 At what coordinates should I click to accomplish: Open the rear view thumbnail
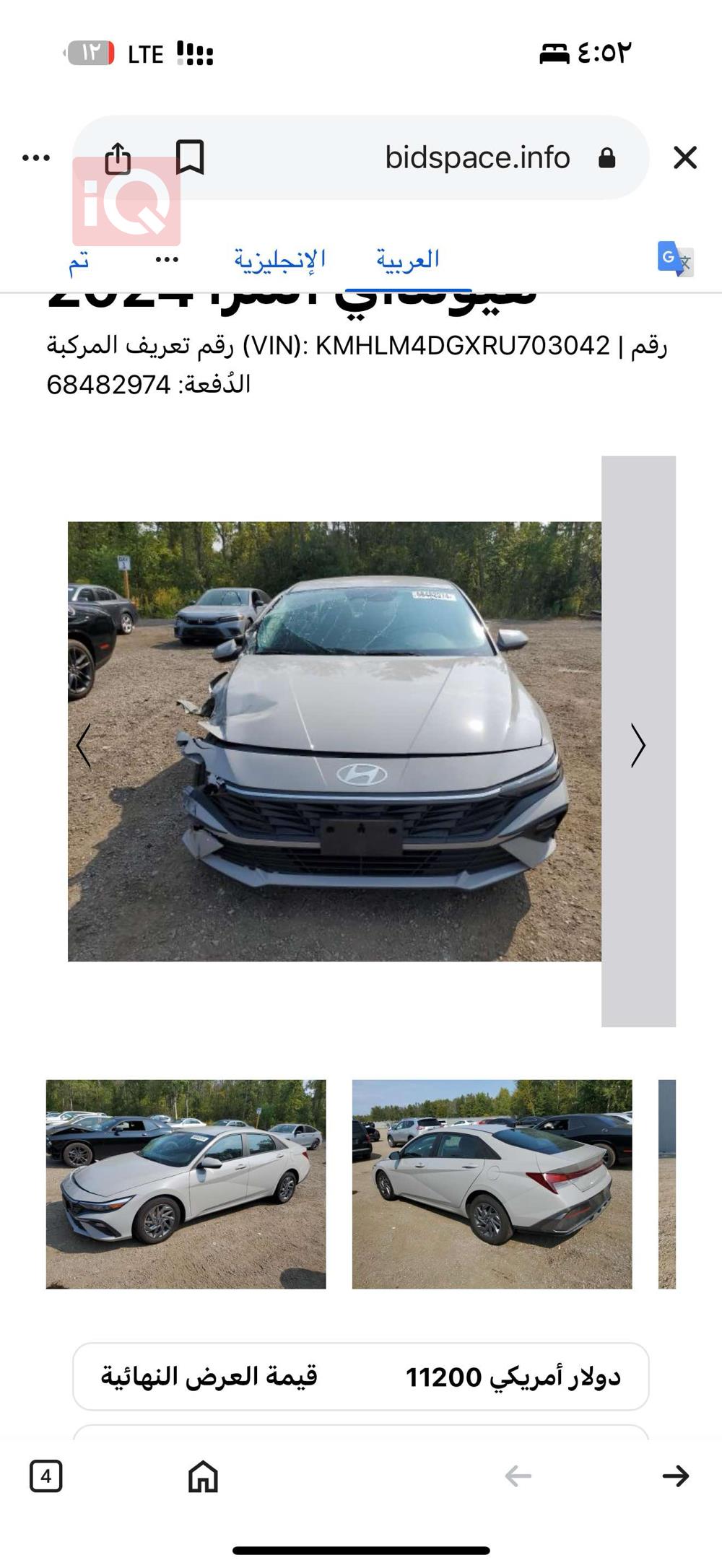tap(492, 1184)
